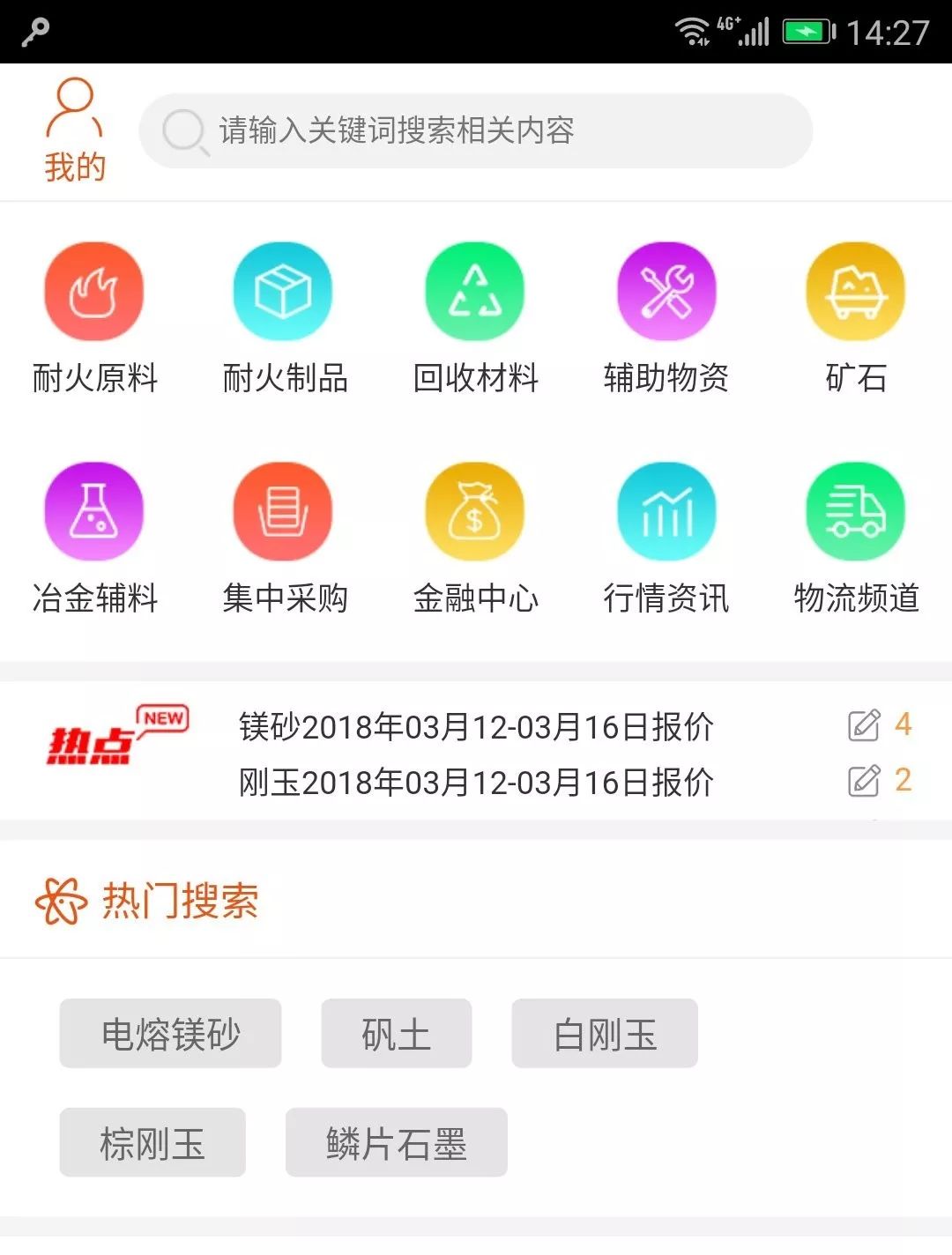
Task: Tap the keyword search box
Action: click(x=476, y=130)
